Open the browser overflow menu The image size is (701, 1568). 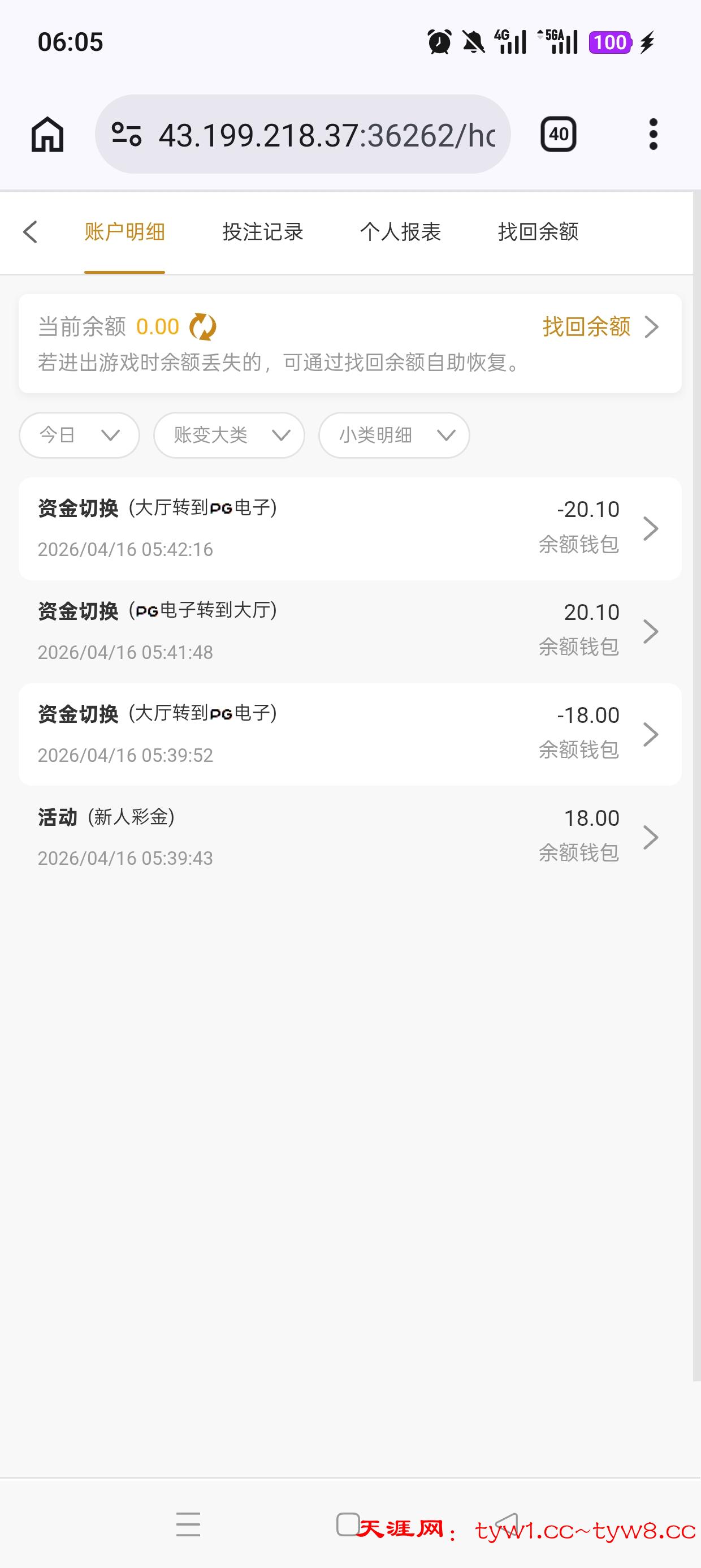point(654,134)
